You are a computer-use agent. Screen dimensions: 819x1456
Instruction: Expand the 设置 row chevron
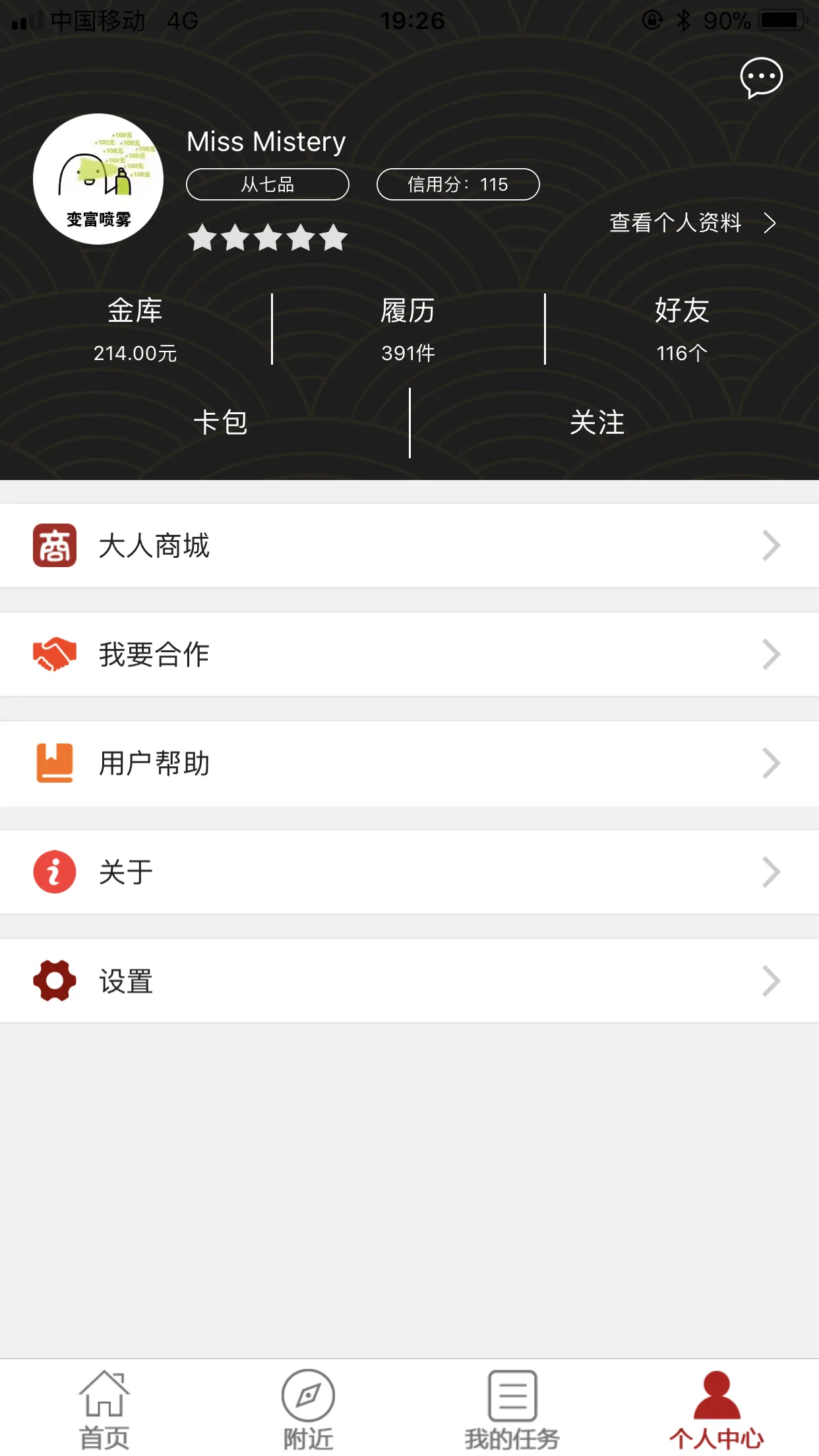tap(772, 981)
